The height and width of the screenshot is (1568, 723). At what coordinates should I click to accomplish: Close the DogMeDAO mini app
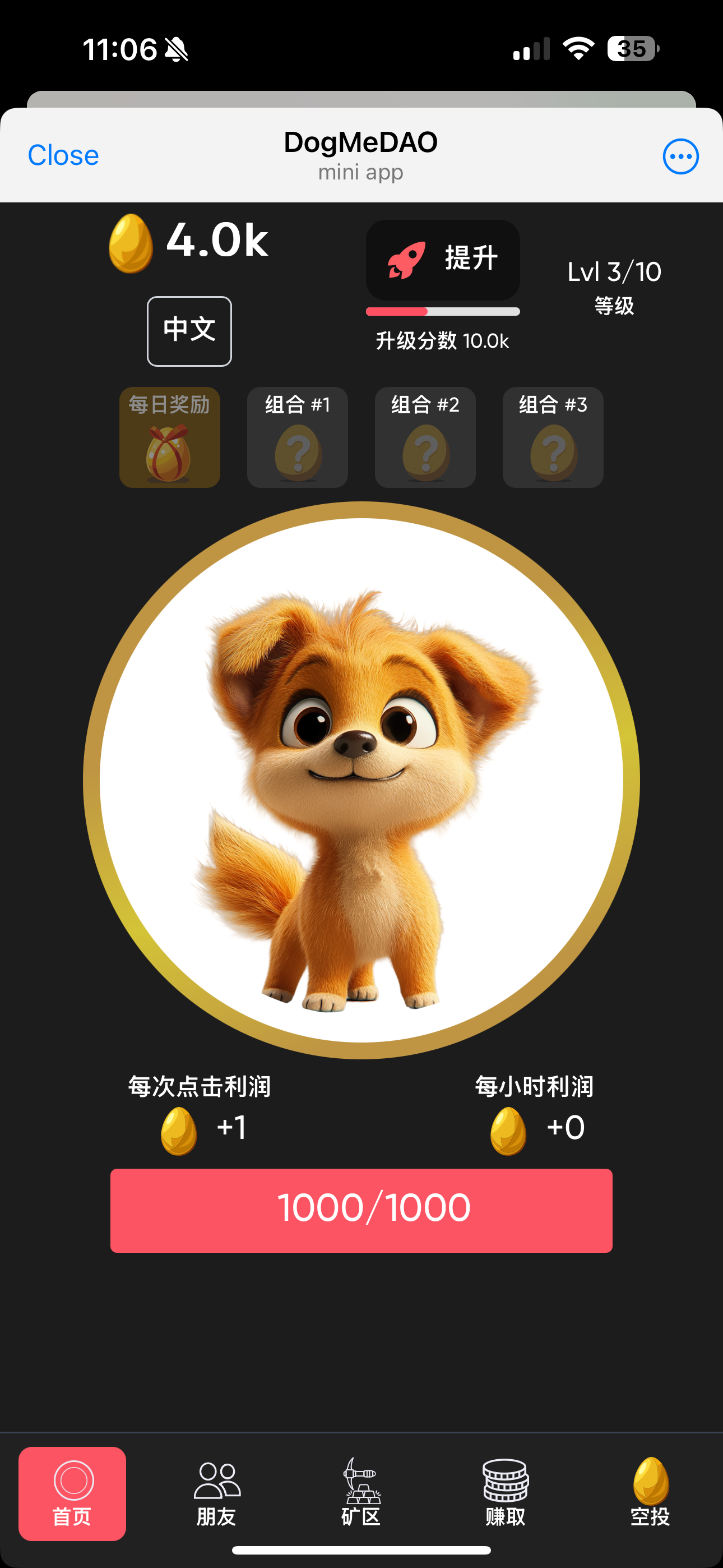pyautogui.click(x=63, y=155)
